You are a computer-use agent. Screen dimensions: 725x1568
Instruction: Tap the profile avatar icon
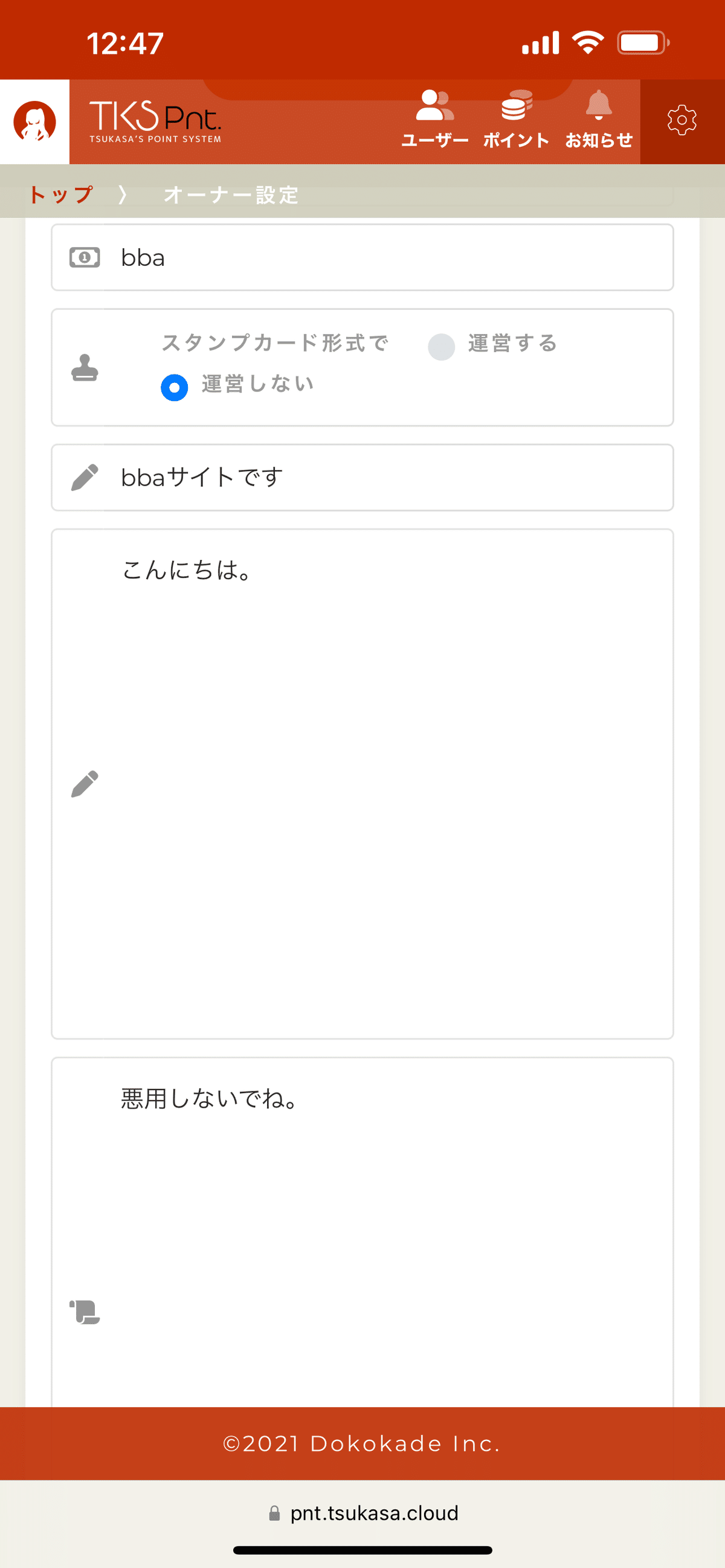pos(34,121)
